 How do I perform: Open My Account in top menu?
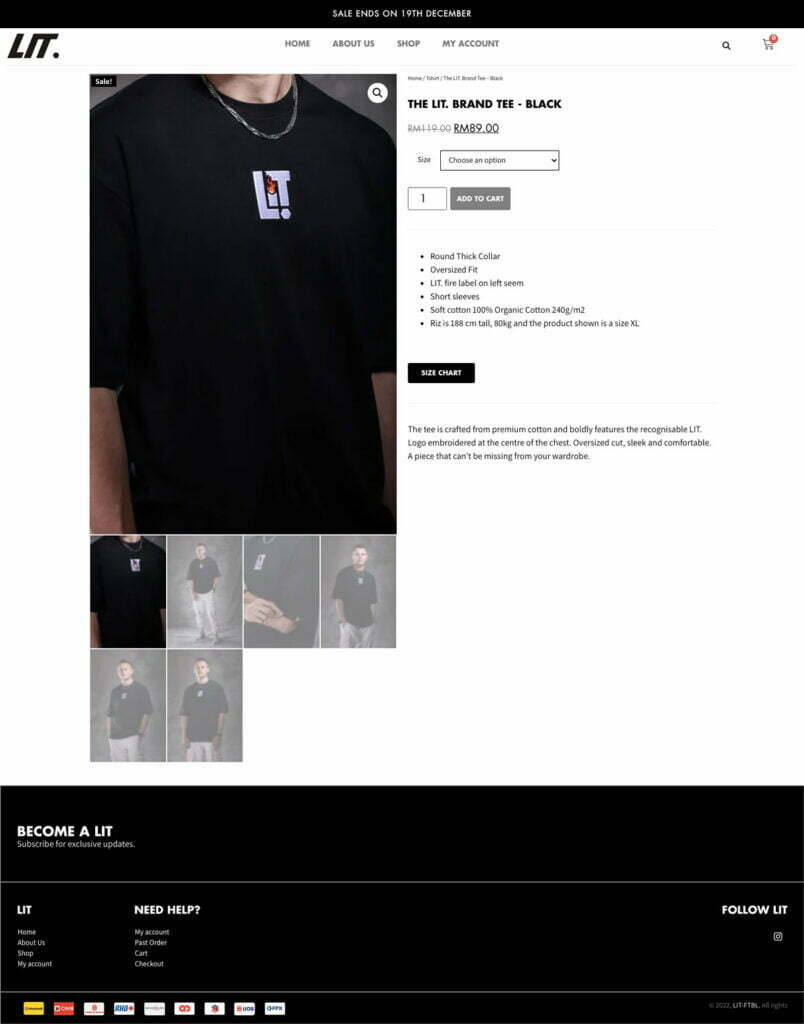click(470, 44)
